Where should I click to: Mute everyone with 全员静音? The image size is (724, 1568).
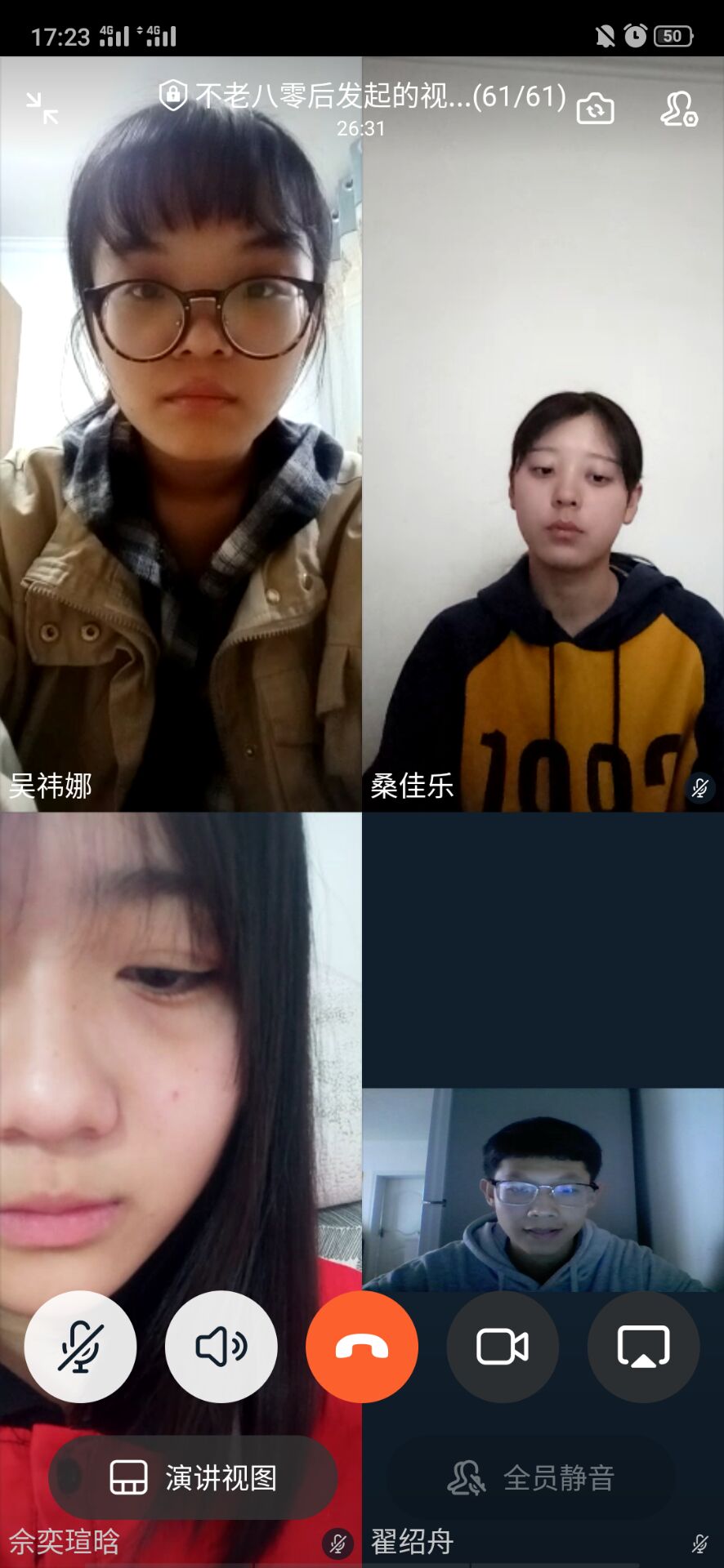click(531, 1477)
